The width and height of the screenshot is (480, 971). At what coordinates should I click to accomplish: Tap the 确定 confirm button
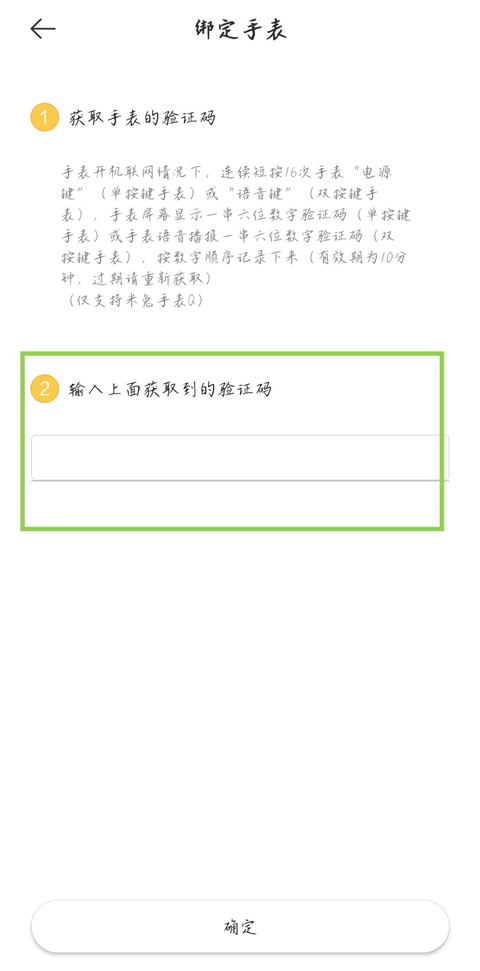click(x=240, y=926)
